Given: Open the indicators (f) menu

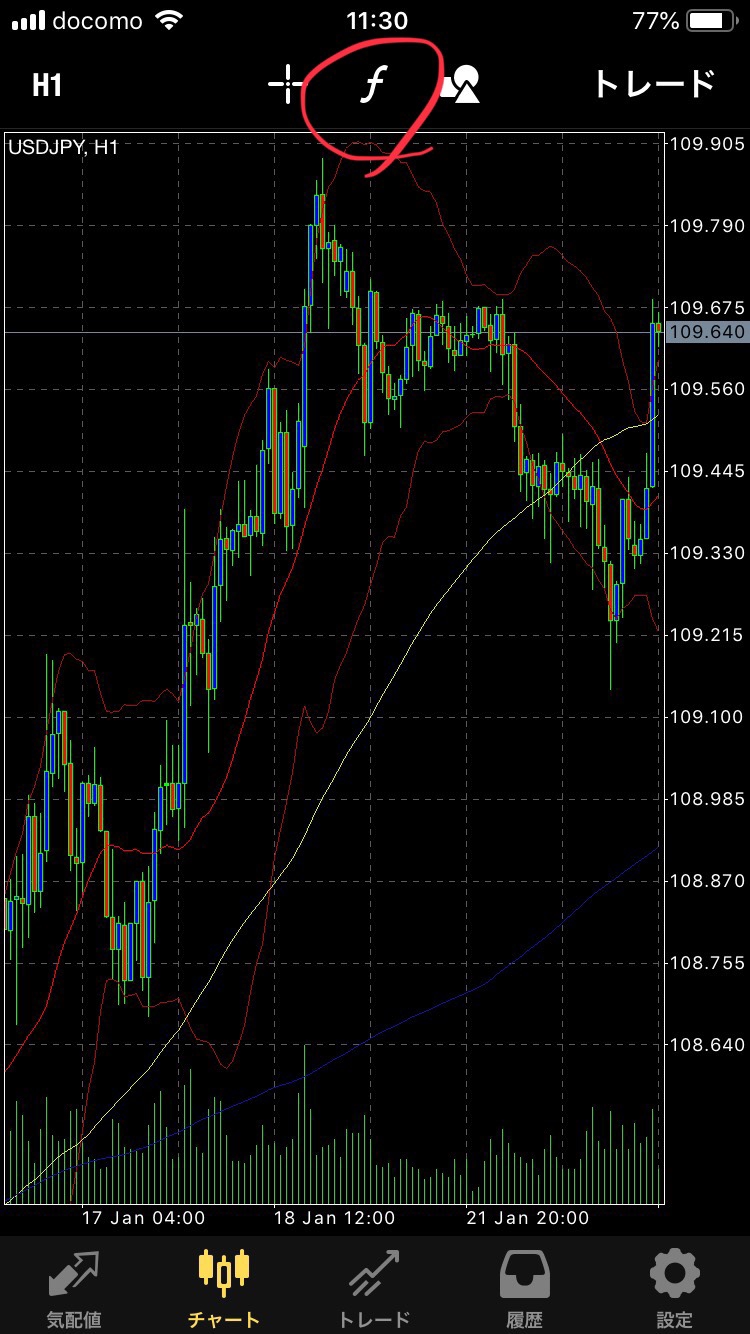Looking at the screenshot, I should pyautogui.click(x=372, y=85).
